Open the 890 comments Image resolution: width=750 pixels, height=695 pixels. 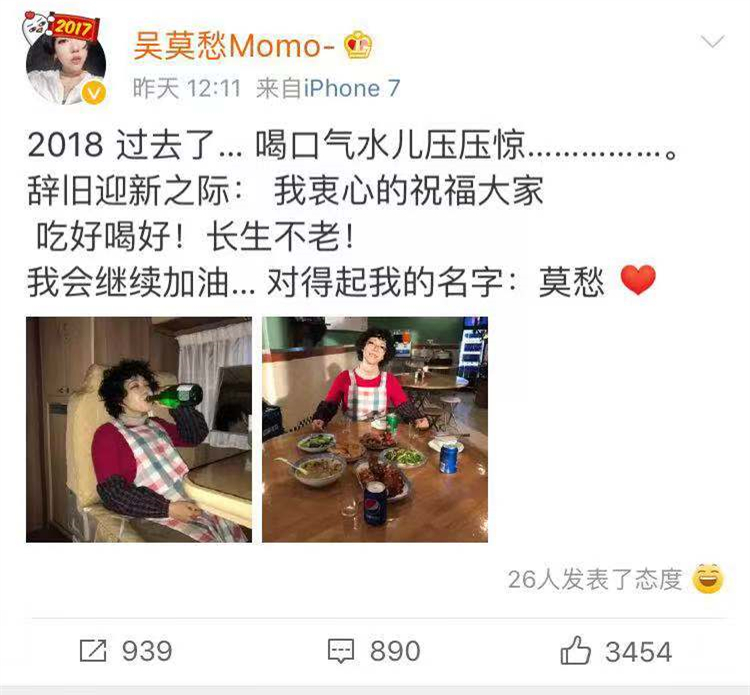tap(375, 652)
